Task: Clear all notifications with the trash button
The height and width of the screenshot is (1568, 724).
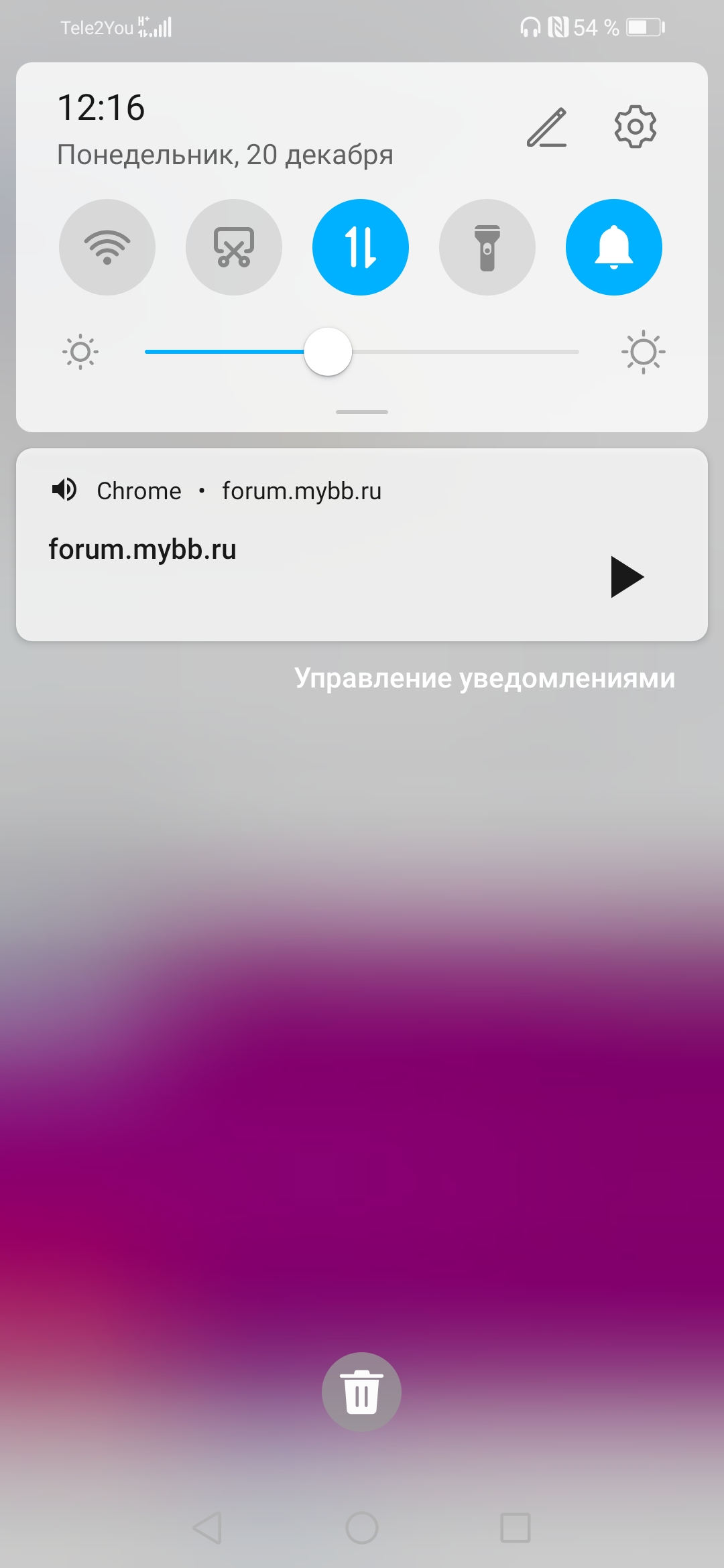Action: [361, 1392]
